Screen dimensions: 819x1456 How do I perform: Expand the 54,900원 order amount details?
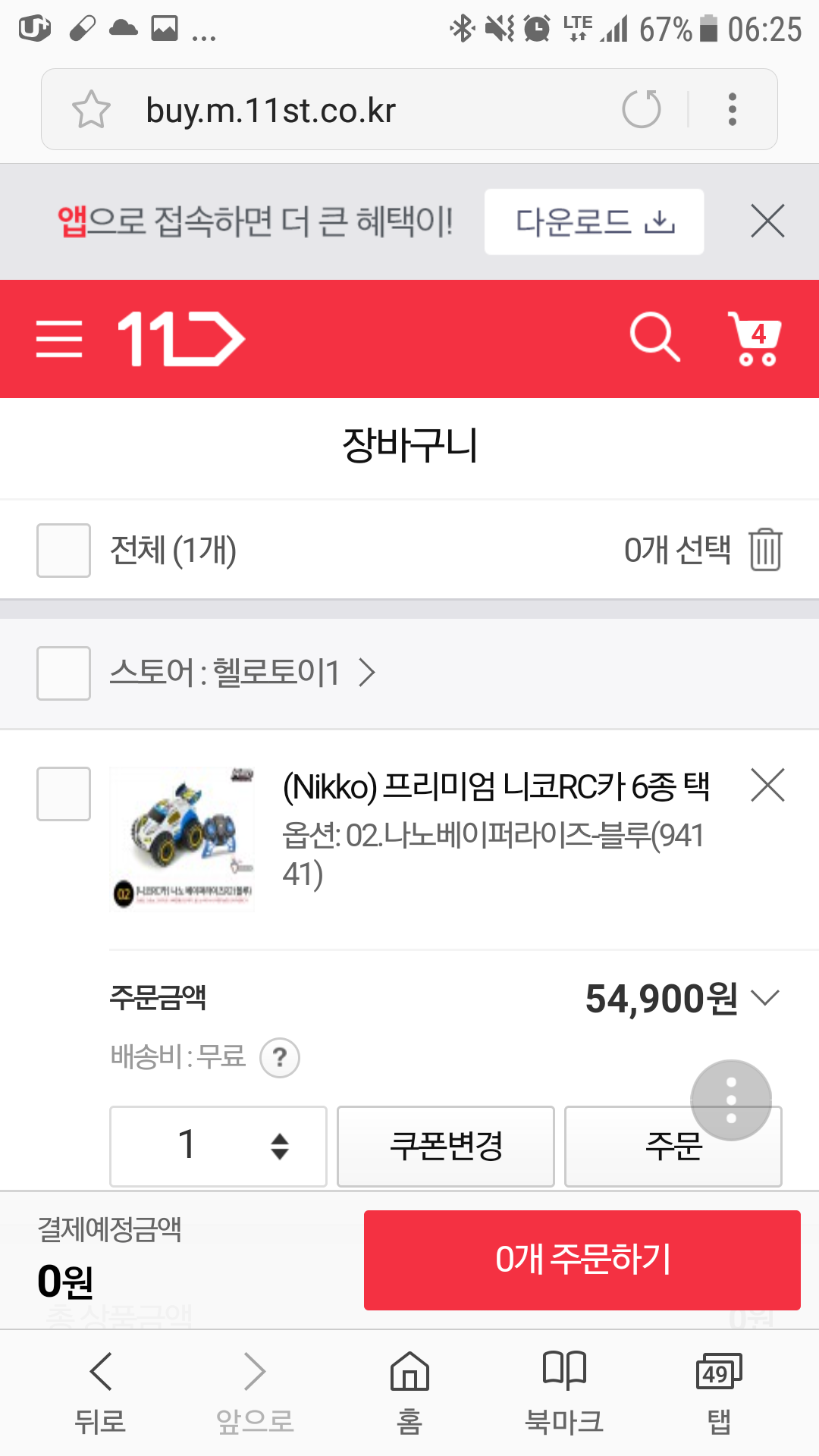pyautogui.click(x=766, y=997)
